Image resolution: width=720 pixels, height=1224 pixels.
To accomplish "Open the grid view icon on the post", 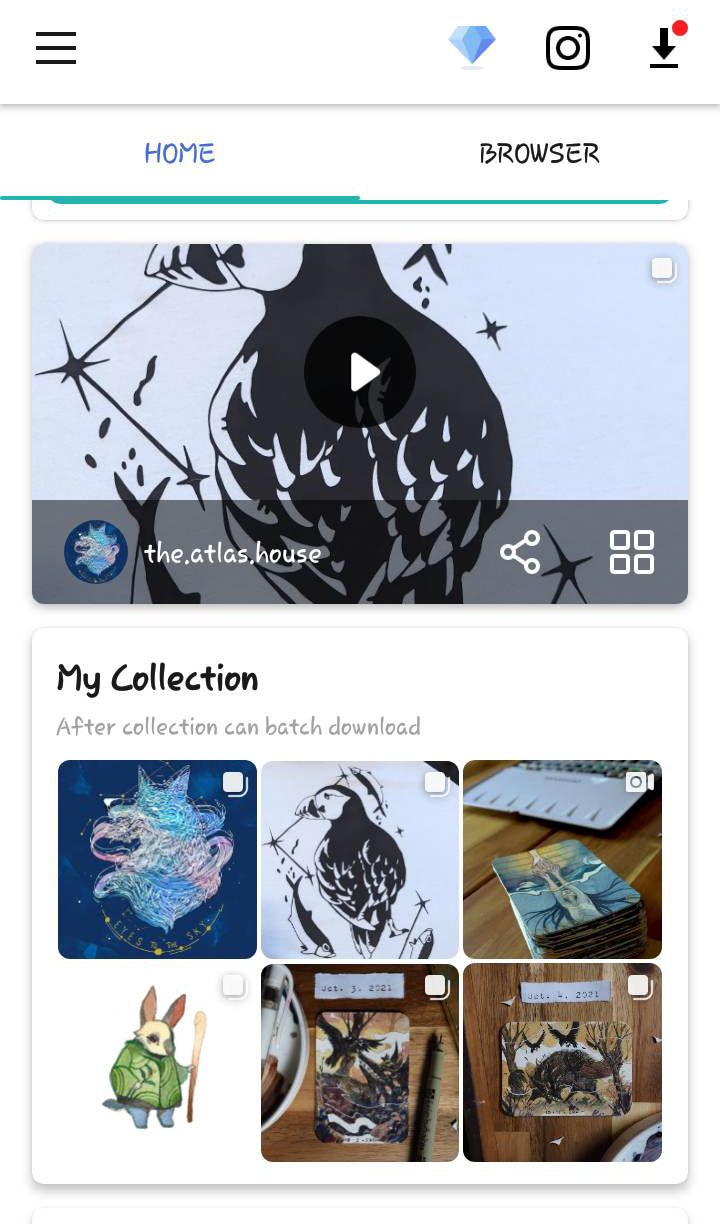I will click(x=632, y=552).
